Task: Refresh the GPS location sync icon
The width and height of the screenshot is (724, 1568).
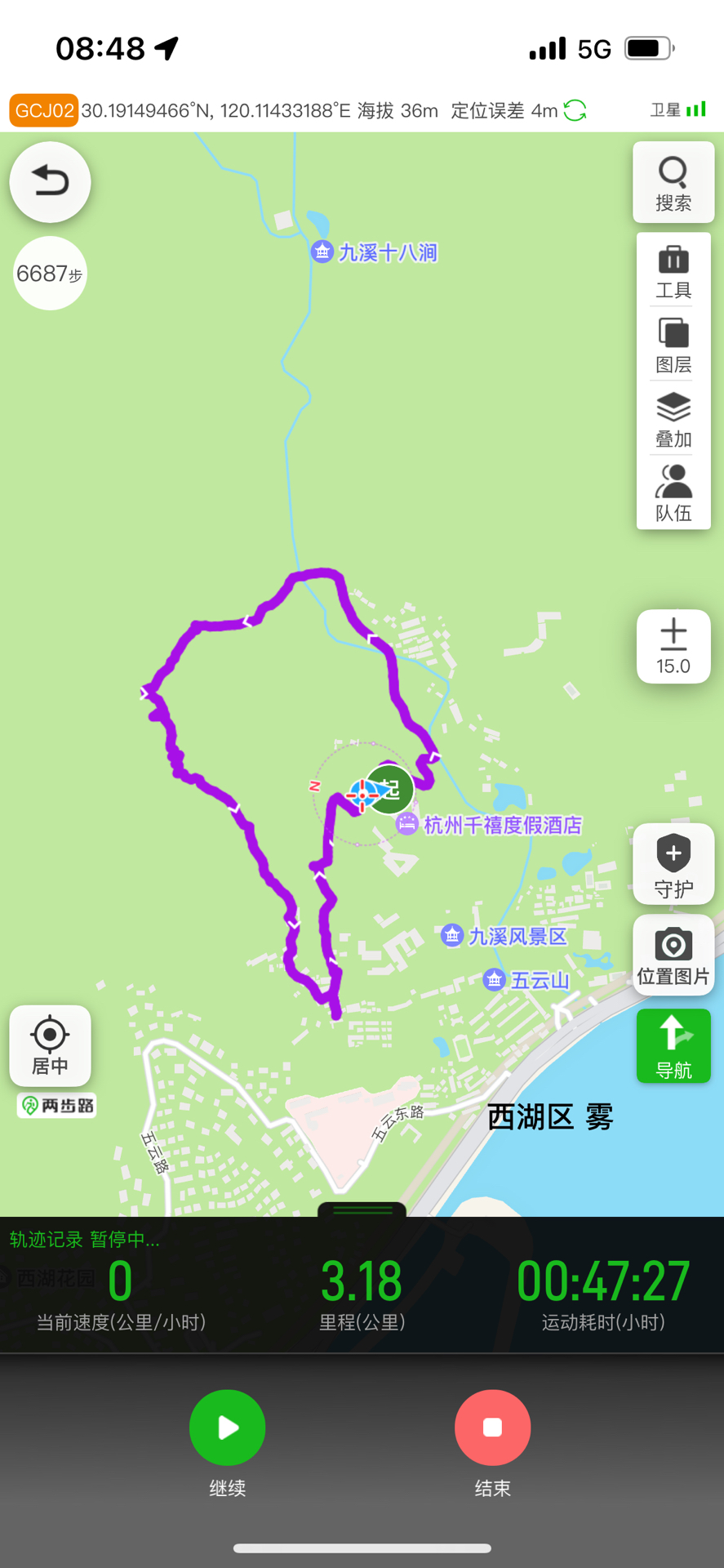Action: 575,110
